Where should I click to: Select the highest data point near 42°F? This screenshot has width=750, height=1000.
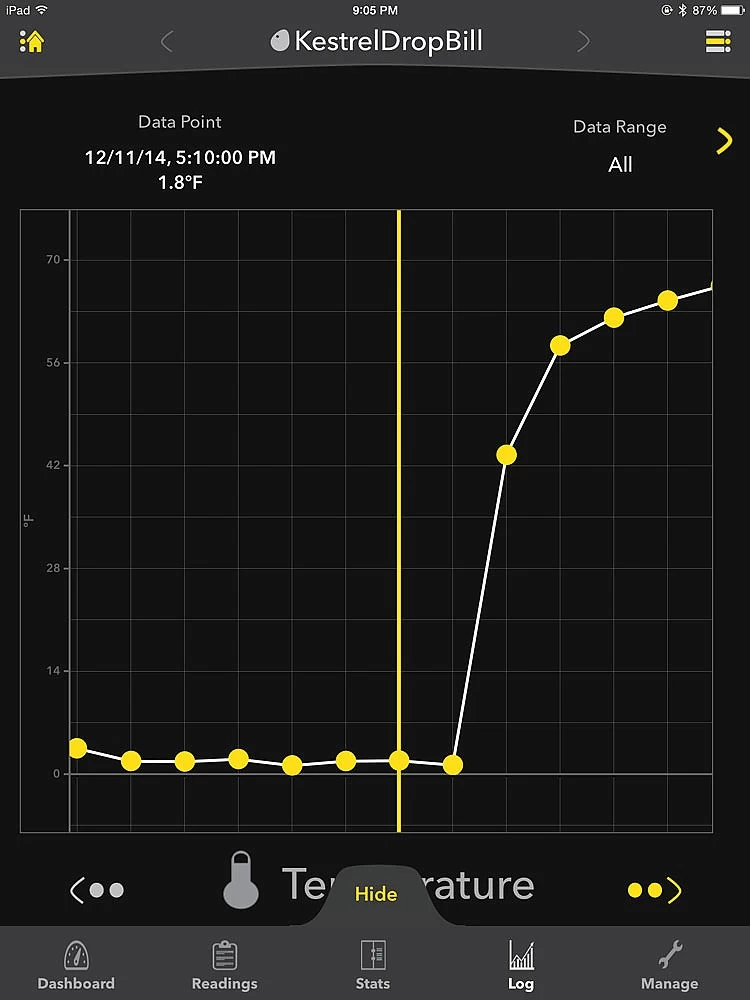[x=506, y=455]
